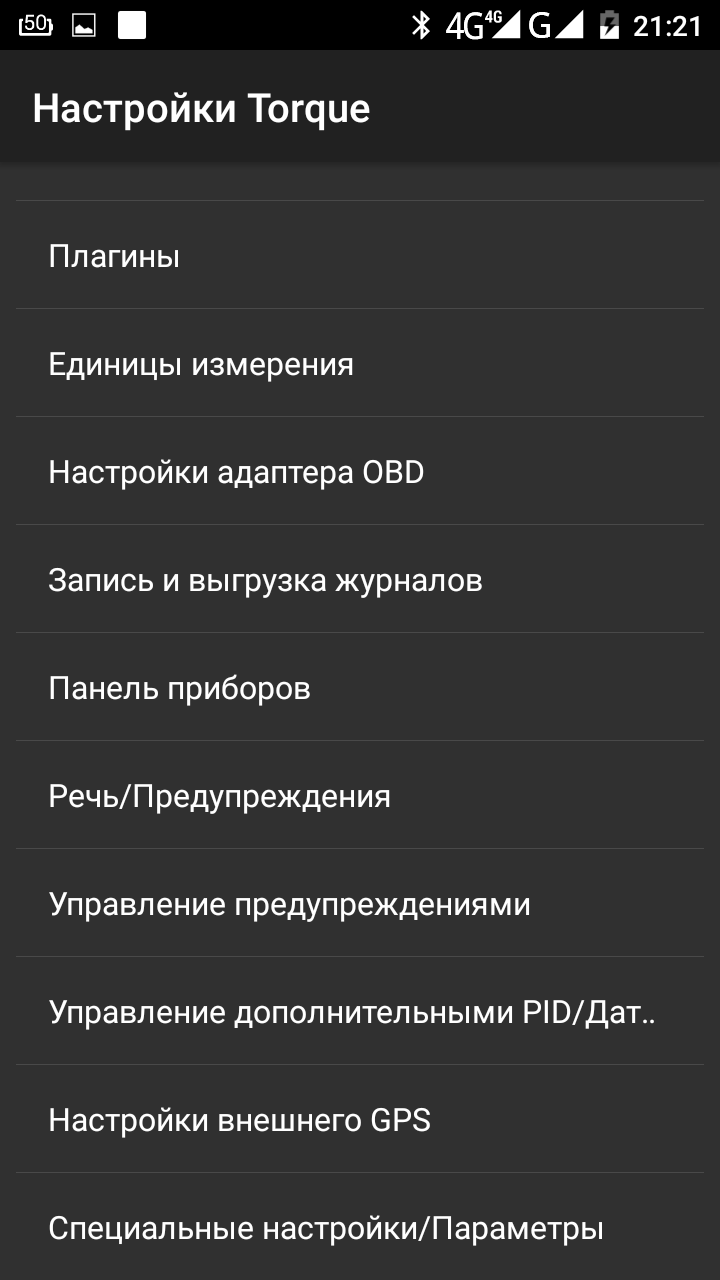This screenshot has height=1280, width=720.
Task: Open Управление предупреждениями
Action: tap(360, 904)
